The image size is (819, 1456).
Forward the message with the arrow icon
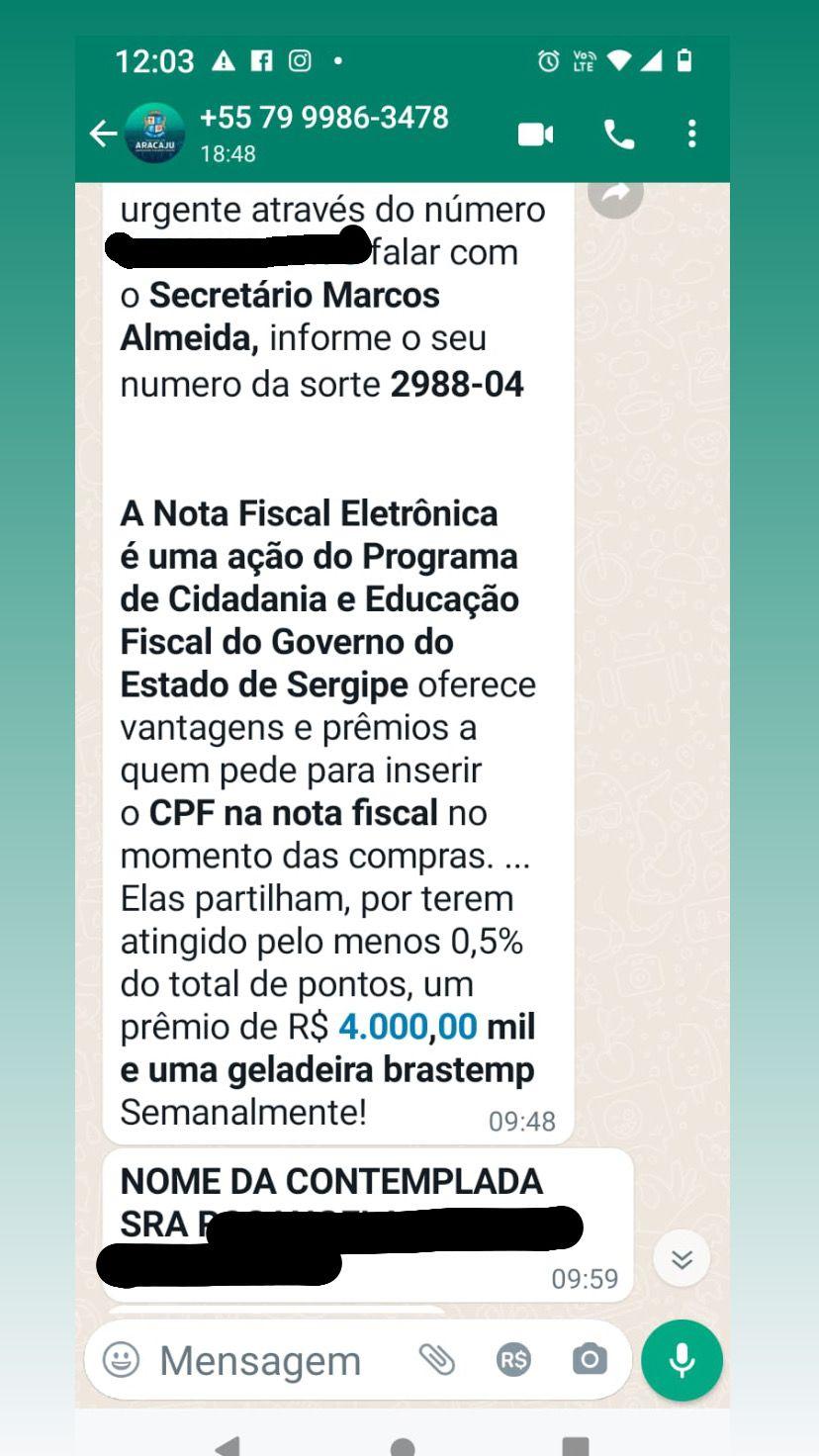coord(615,195)
